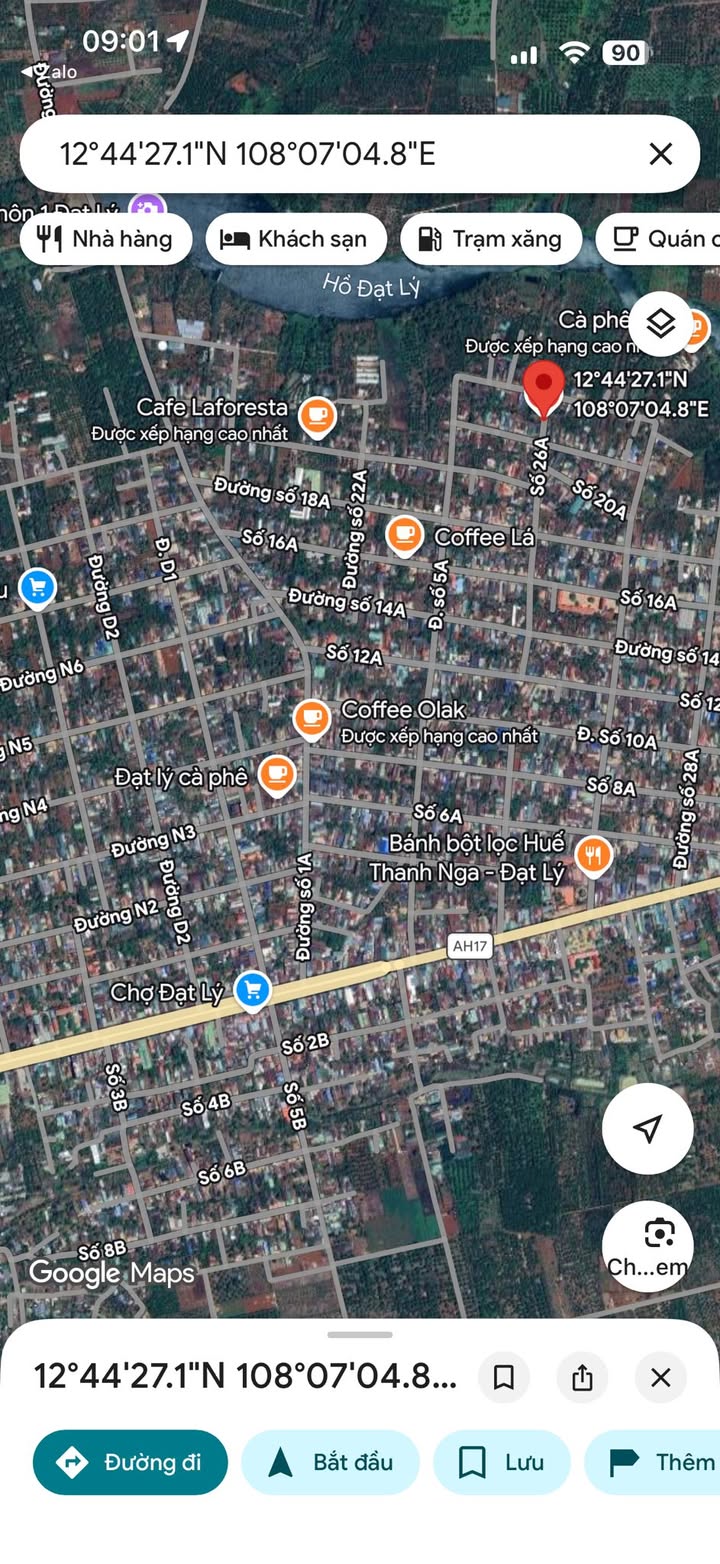Open the Đạt lý cà phê pin
The height and width of the screenshot is (1564, 720).
click(277, 773)
